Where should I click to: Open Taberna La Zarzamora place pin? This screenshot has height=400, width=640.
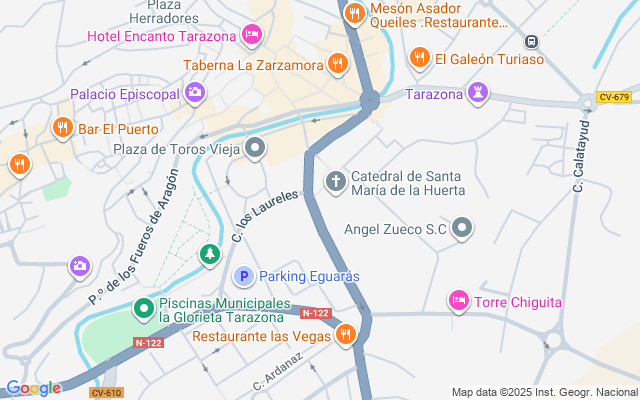(339, 65)
